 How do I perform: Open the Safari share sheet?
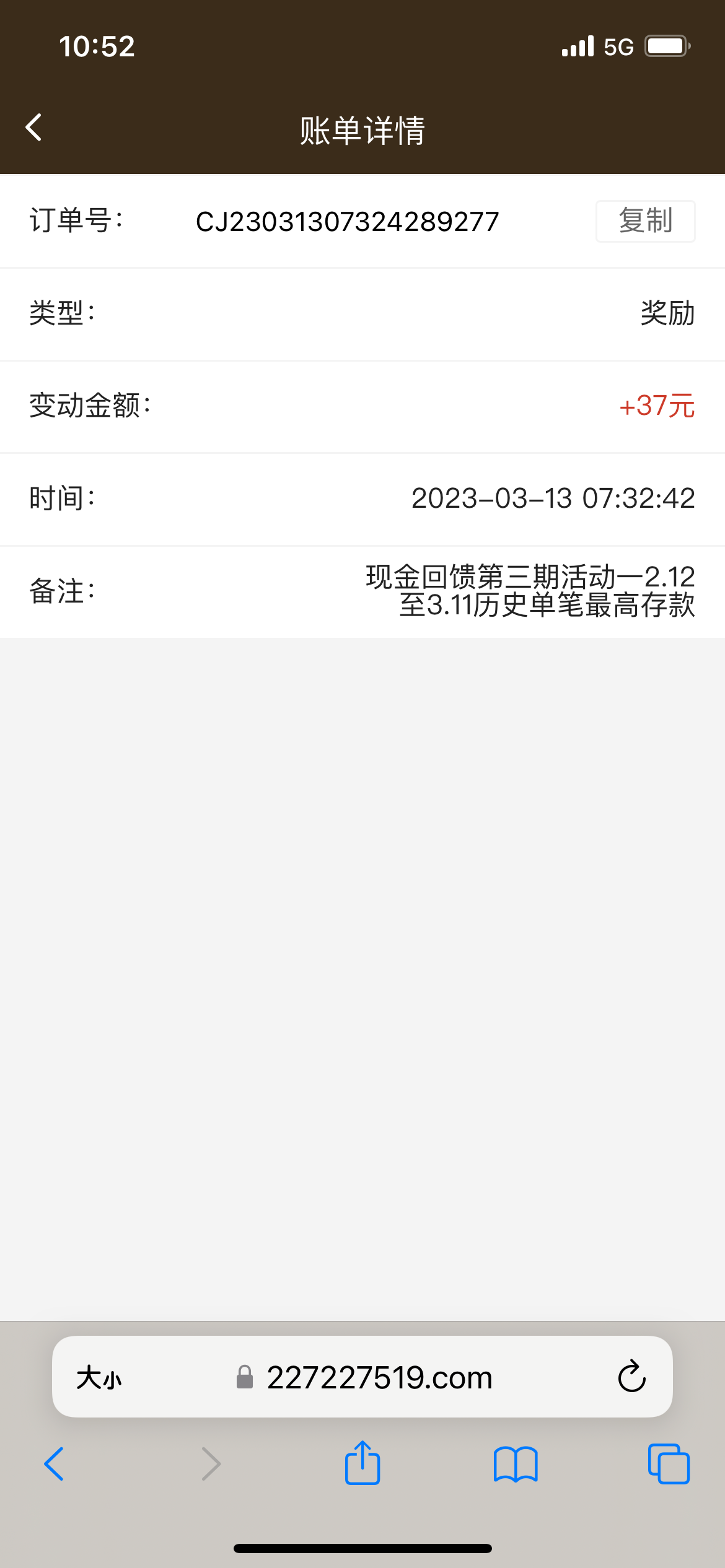point(362,1463)
